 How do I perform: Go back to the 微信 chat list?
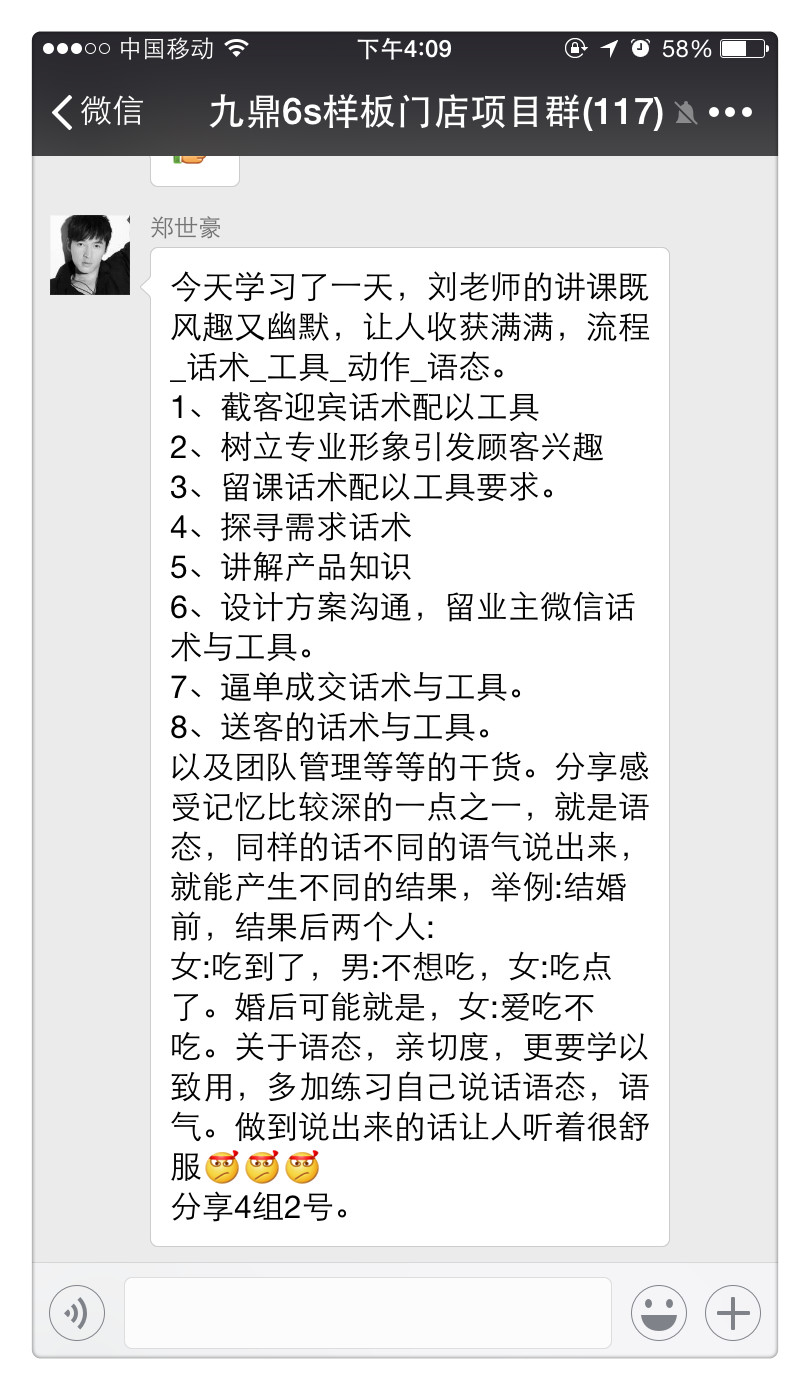point(97,112)
